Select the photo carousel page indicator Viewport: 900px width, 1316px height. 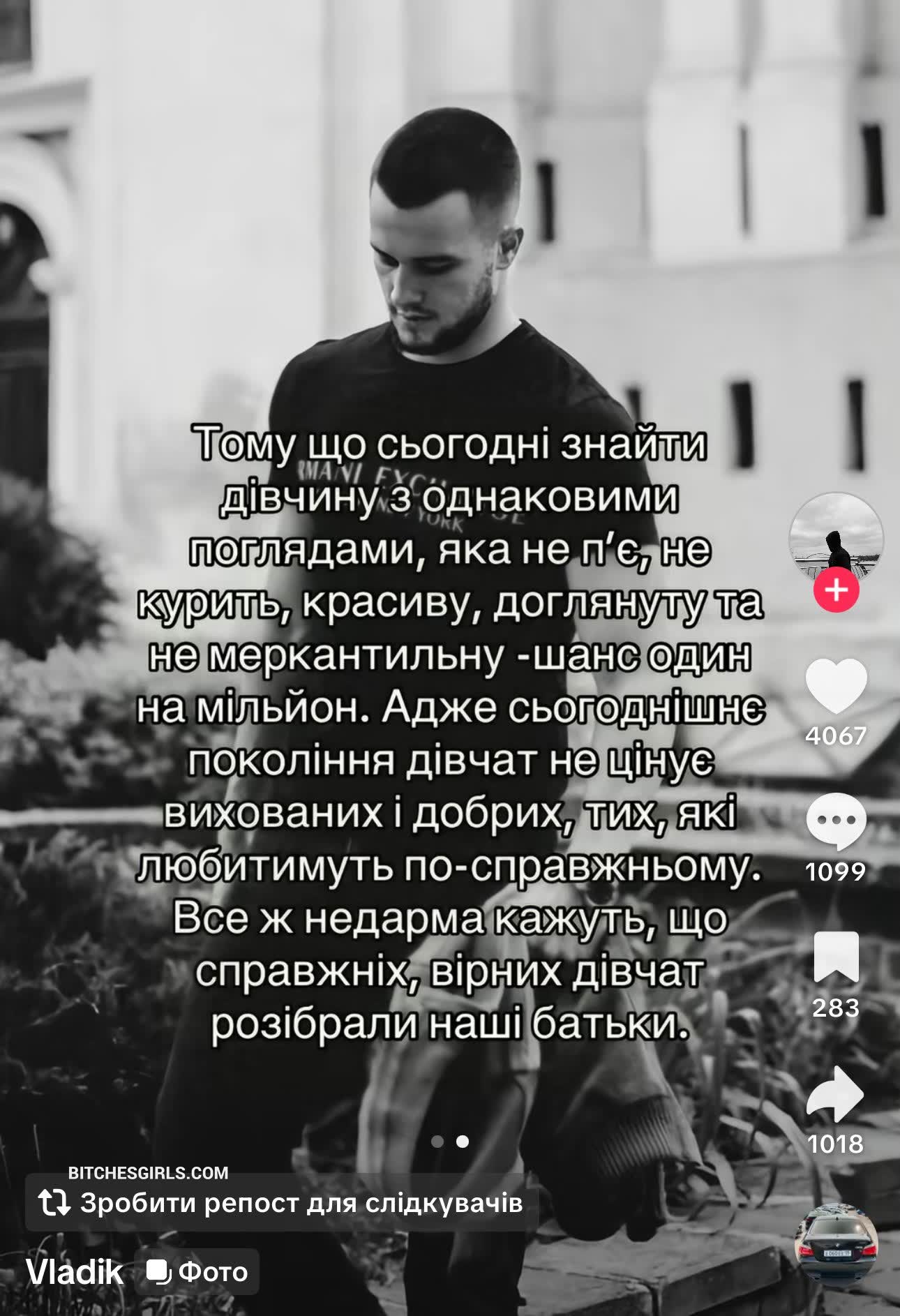(450, 1142)
